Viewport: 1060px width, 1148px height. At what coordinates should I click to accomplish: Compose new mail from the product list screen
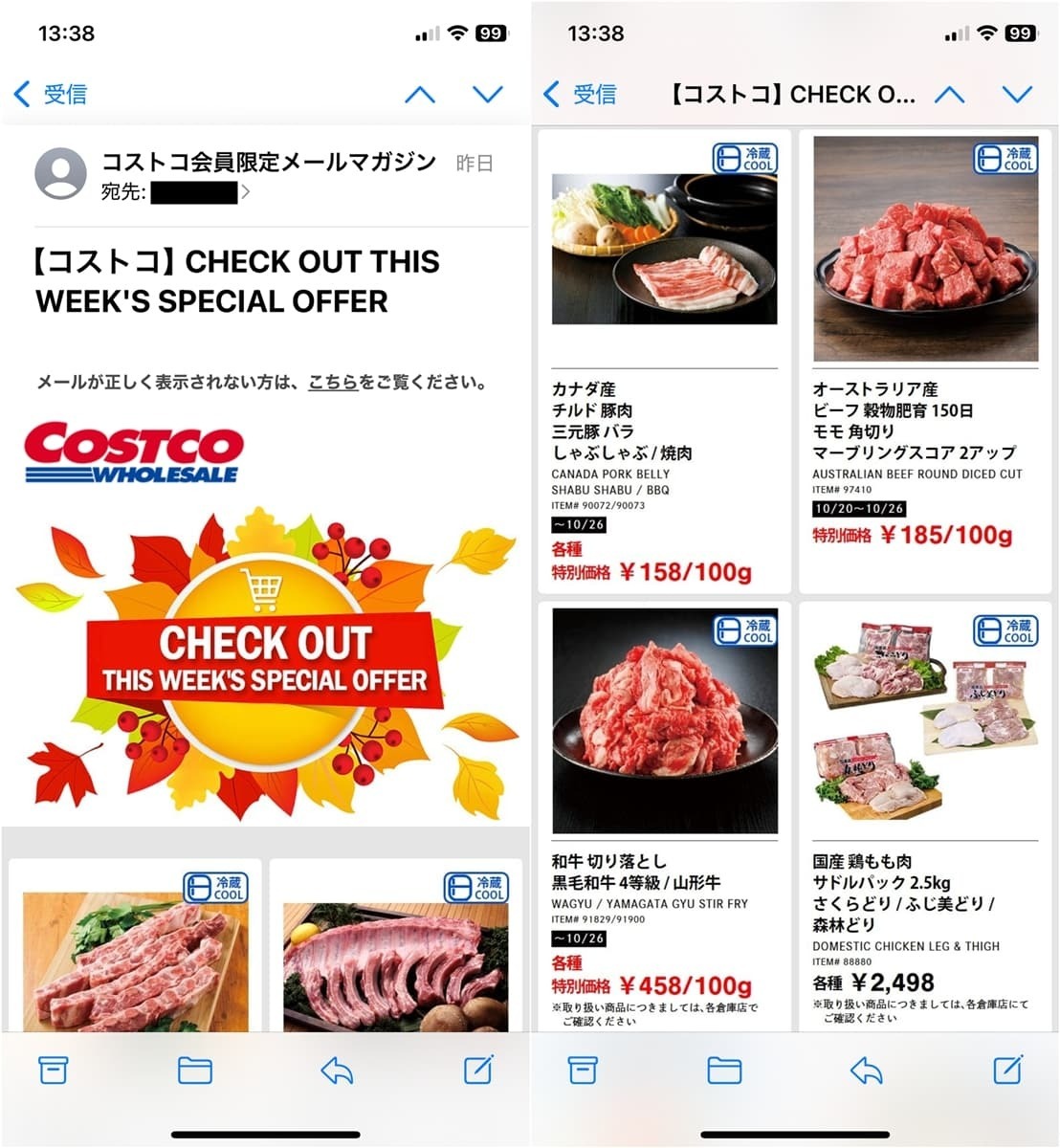(x=1007, y=1070)
